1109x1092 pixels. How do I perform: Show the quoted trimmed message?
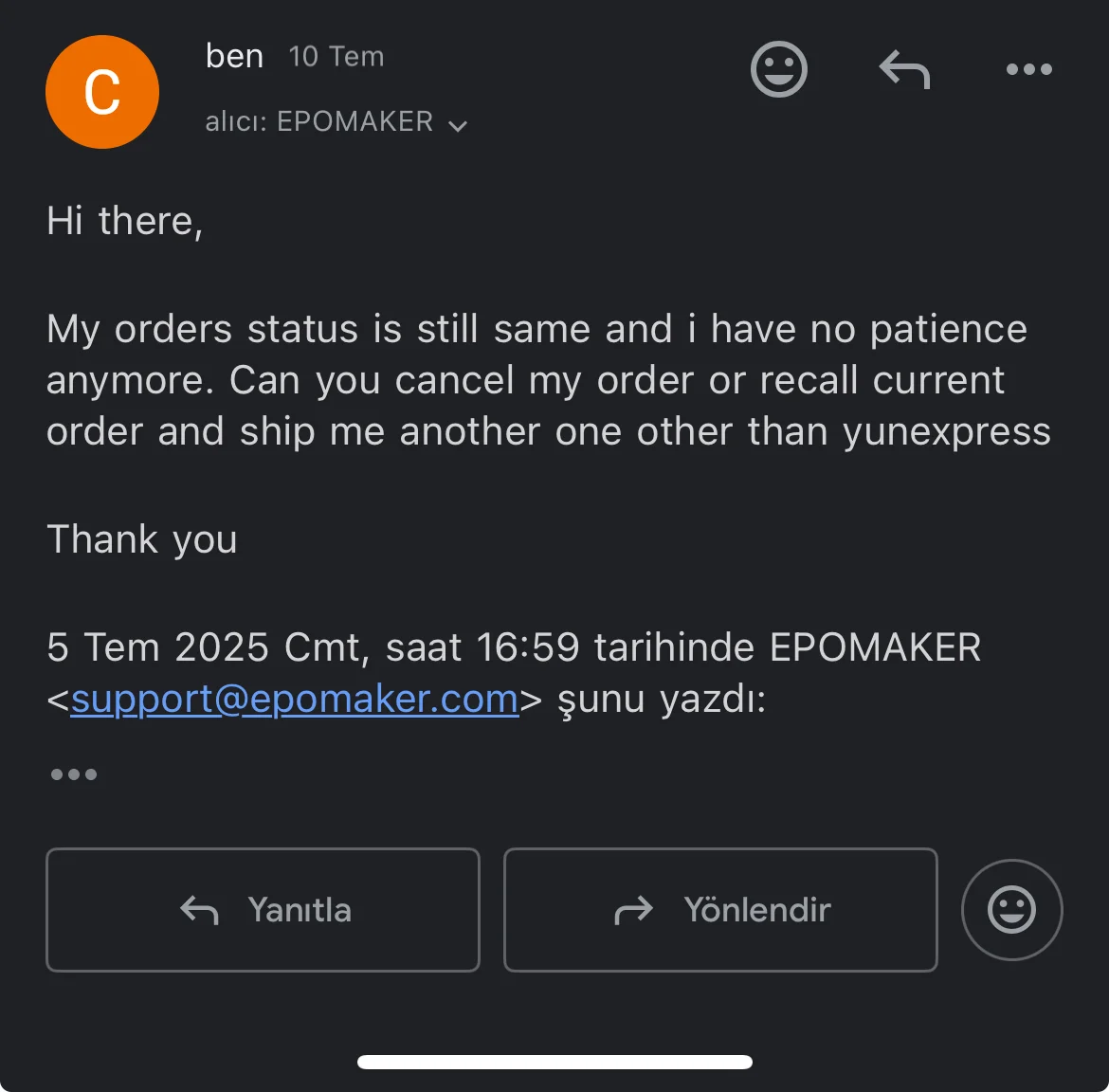pyautogui.click(x=74, y=774)
